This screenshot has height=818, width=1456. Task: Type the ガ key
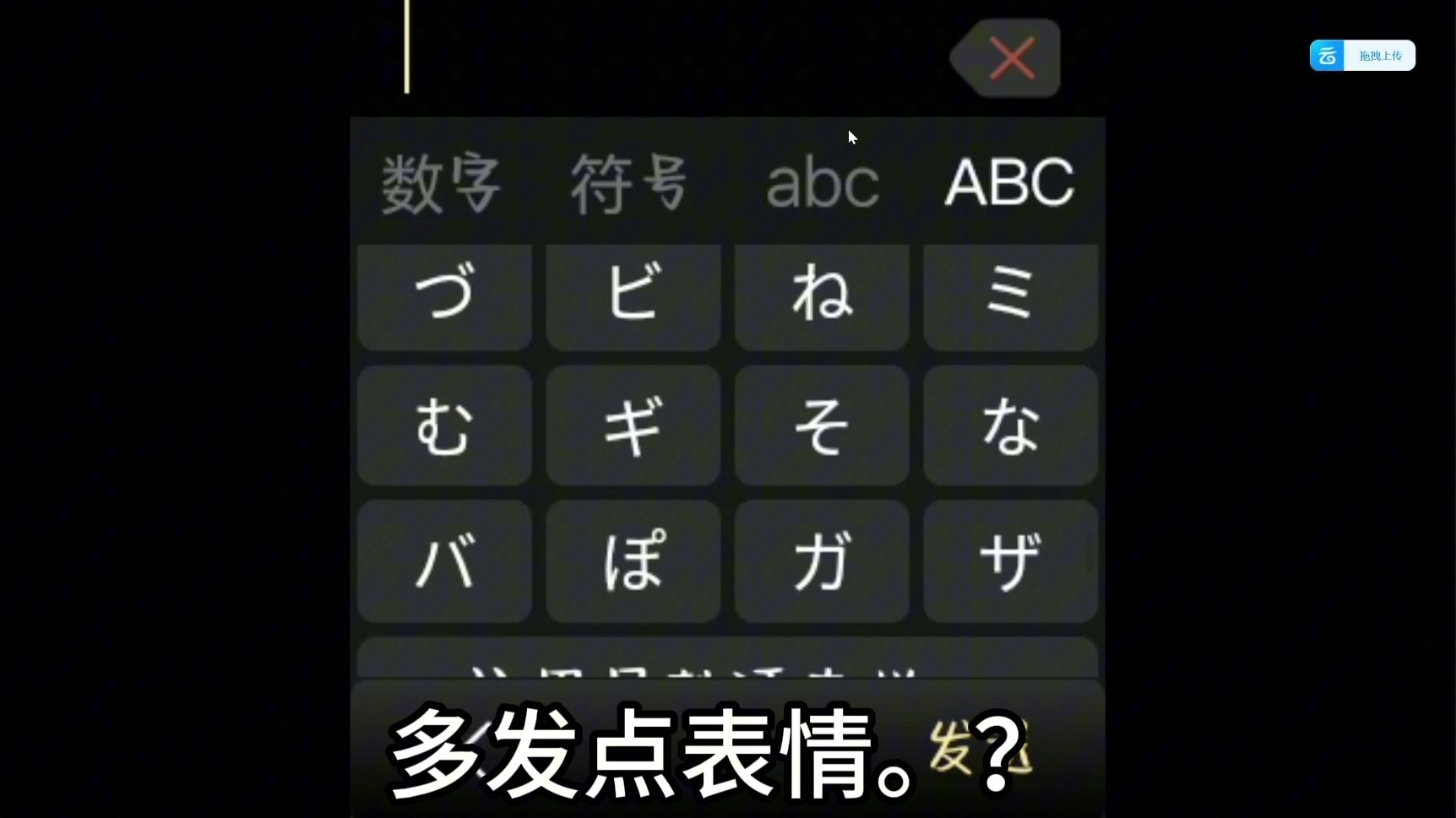tap(822, 561)
